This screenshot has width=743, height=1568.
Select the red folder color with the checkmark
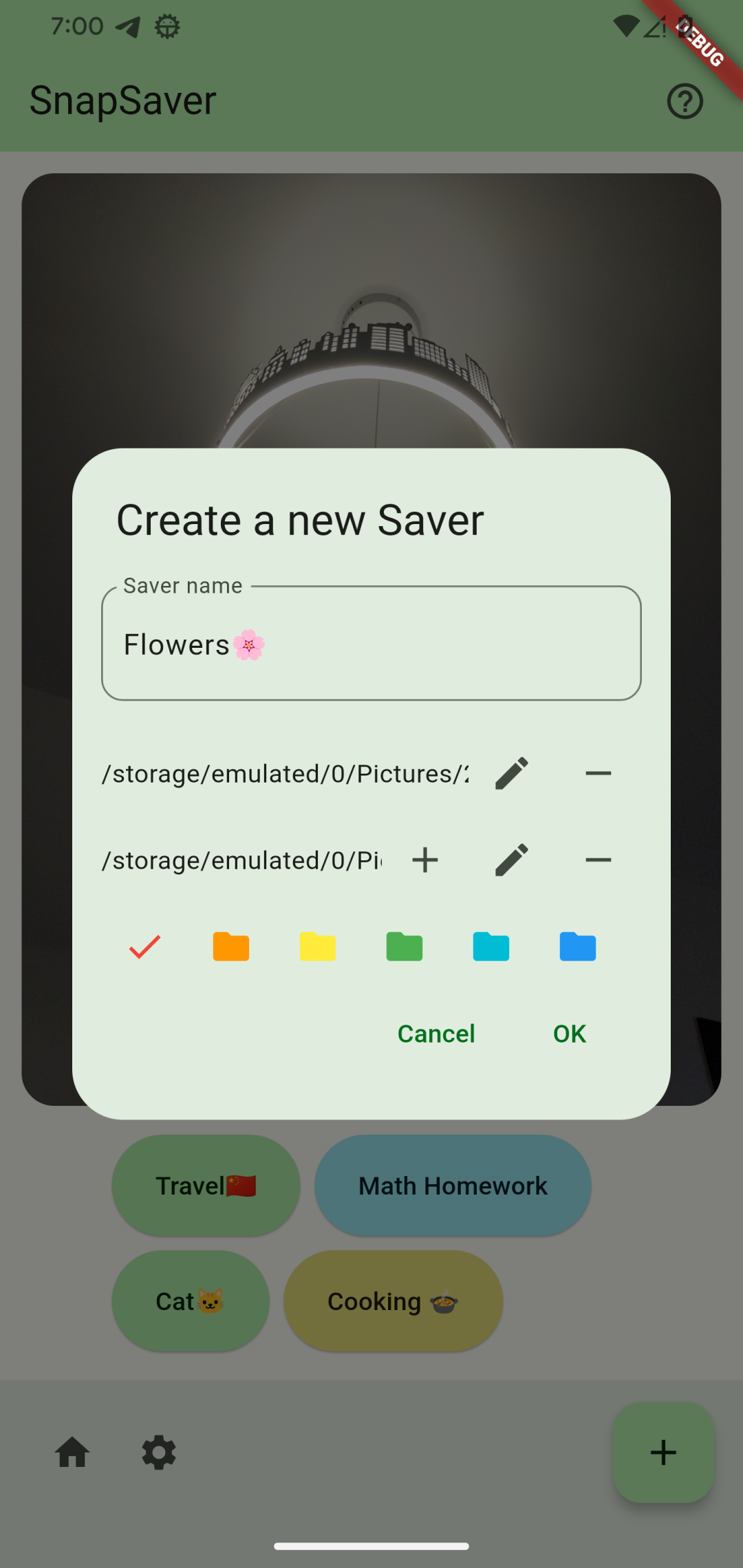[144, 947]
